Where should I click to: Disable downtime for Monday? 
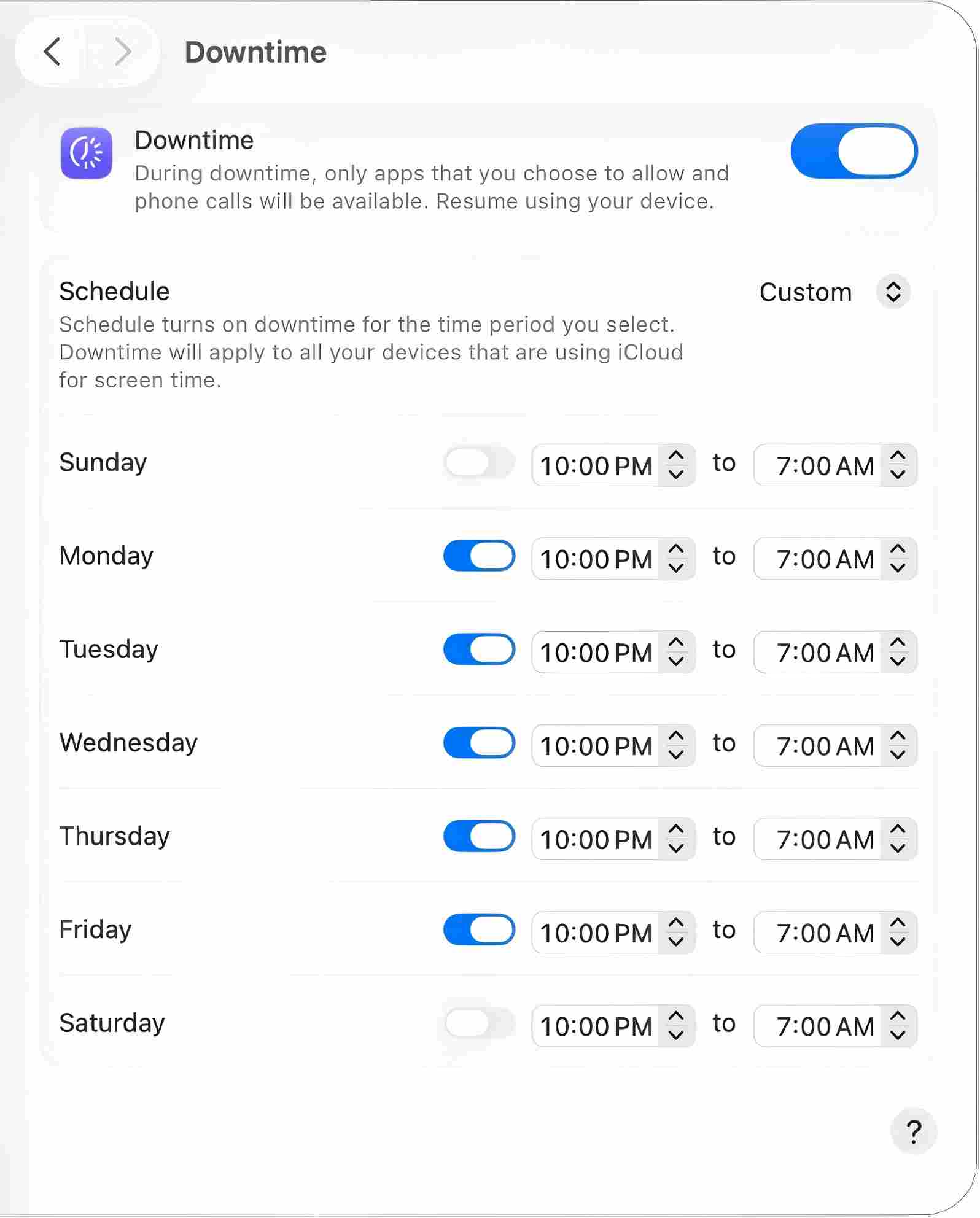(x=479, y=557)
